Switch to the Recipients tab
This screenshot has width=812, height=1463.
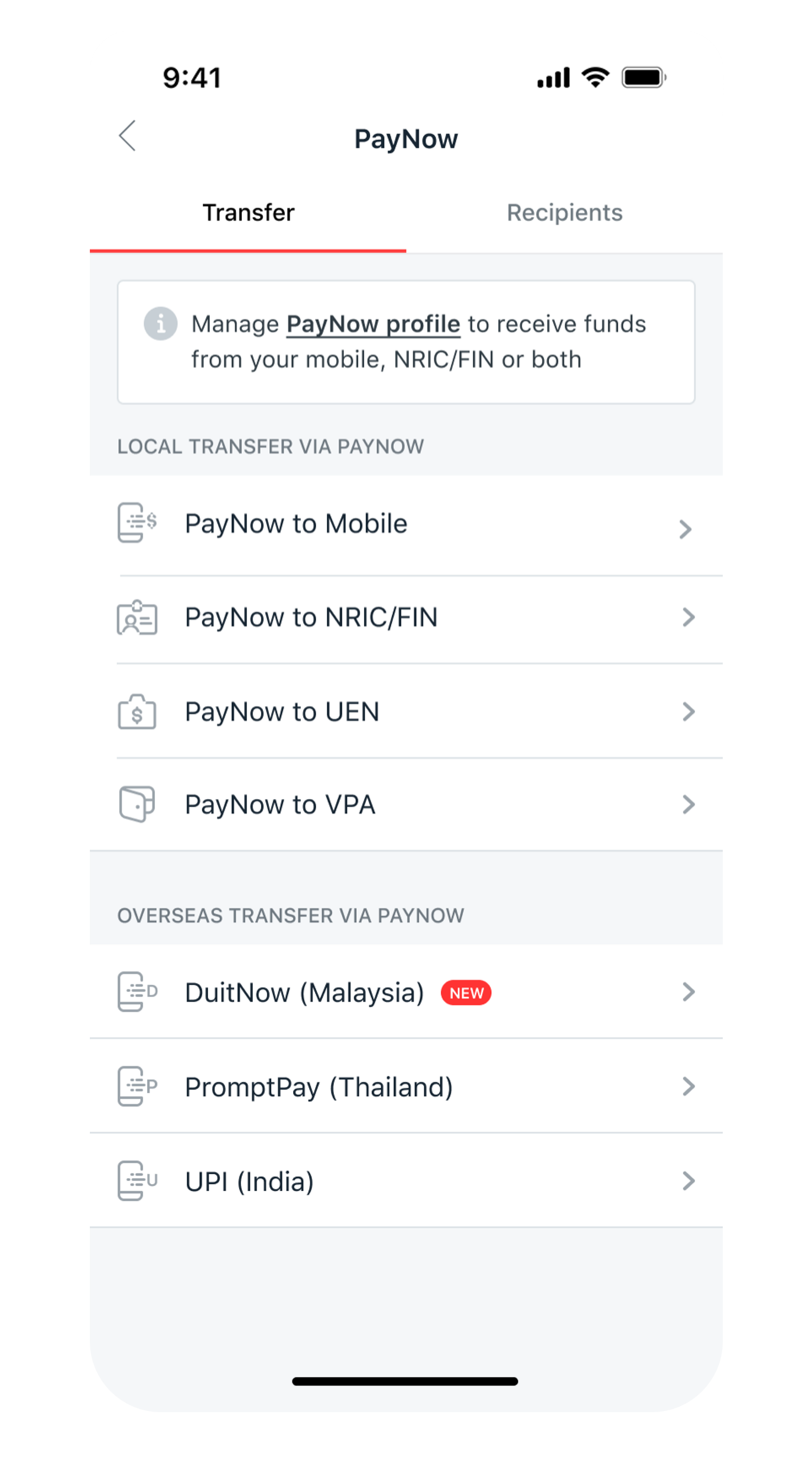[x=564, y=213]
